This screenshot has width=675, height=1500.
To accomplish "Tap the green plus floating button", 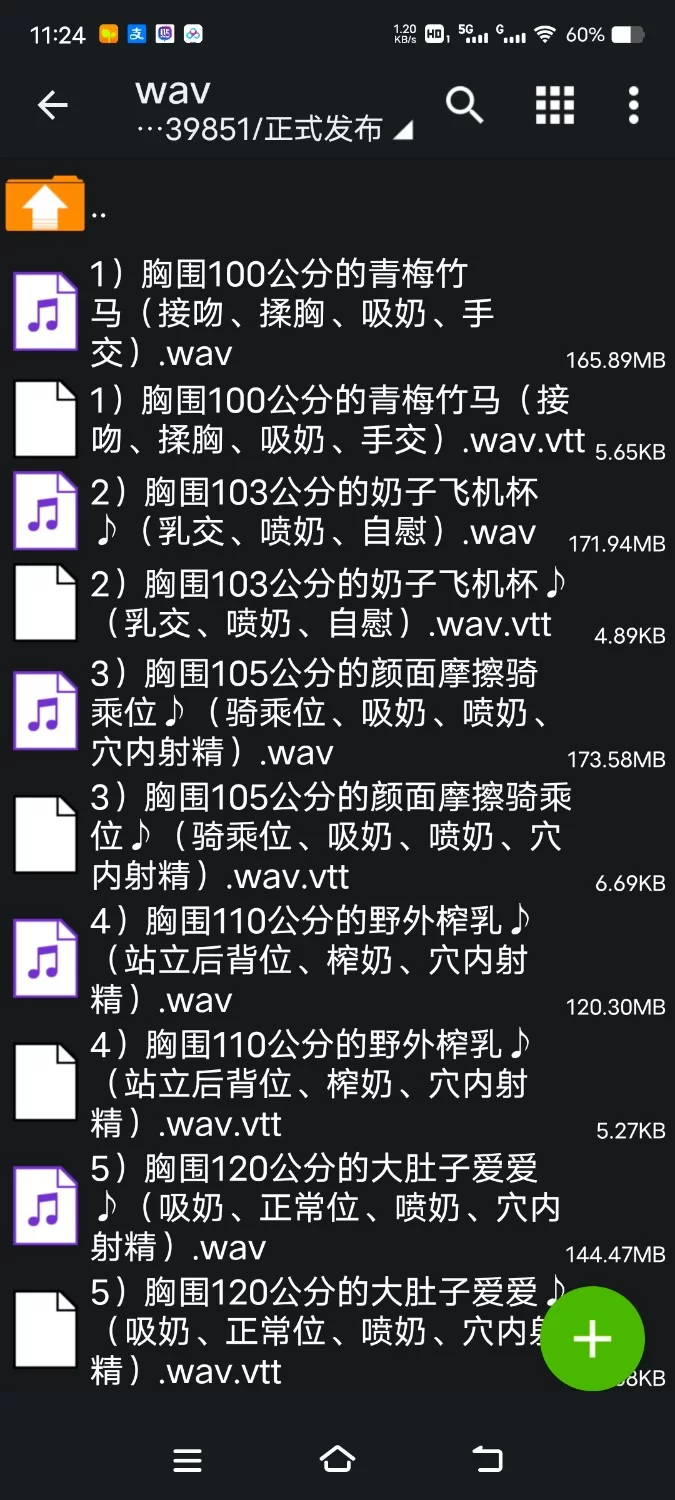I will pyautogui.click(x=592, y=1338).
